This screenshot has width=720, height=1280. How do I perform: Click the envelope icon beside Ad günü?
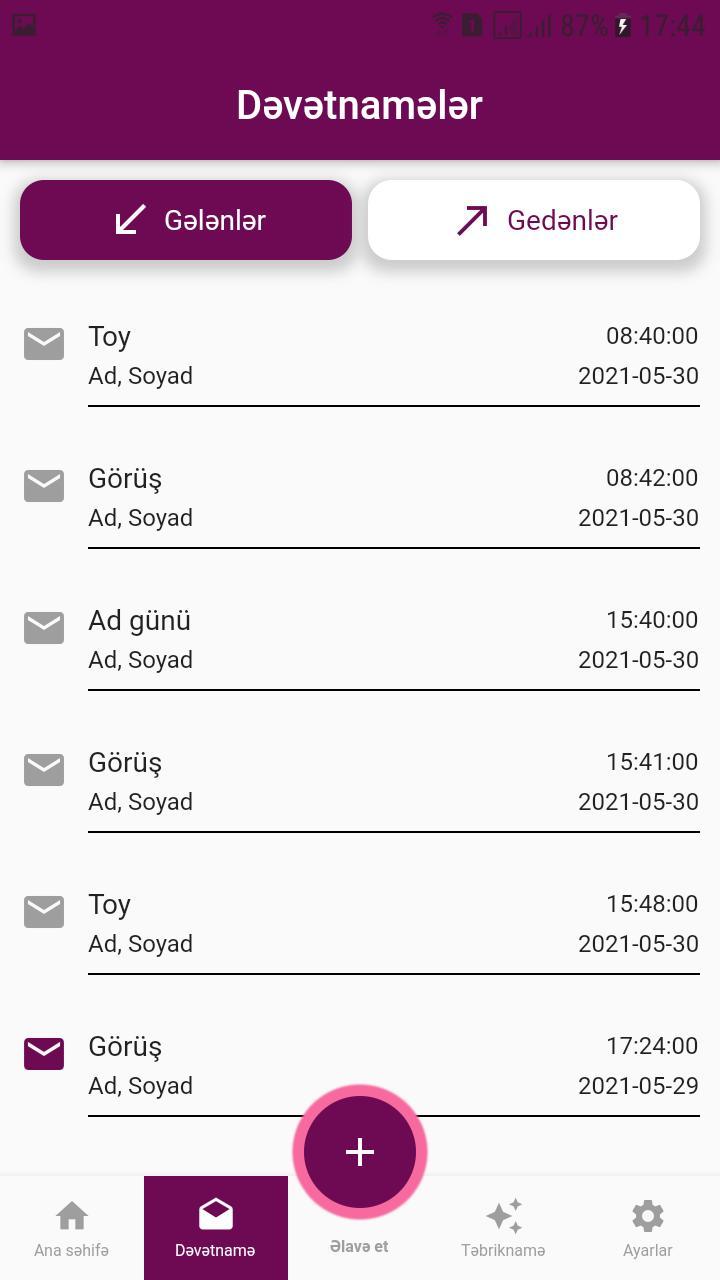43,628
